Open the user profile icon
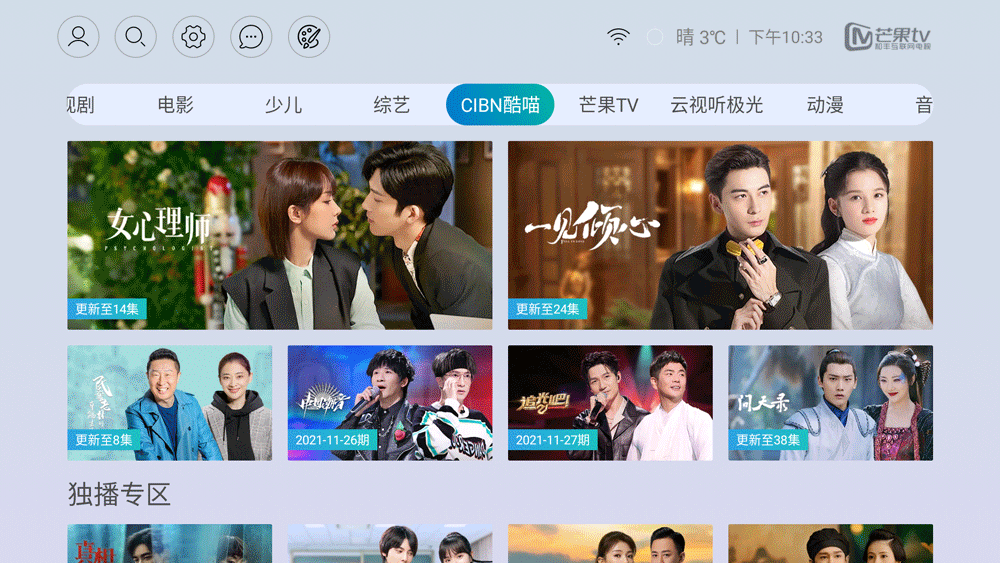This screenshot has height=563, width=1000. point(78,38)
